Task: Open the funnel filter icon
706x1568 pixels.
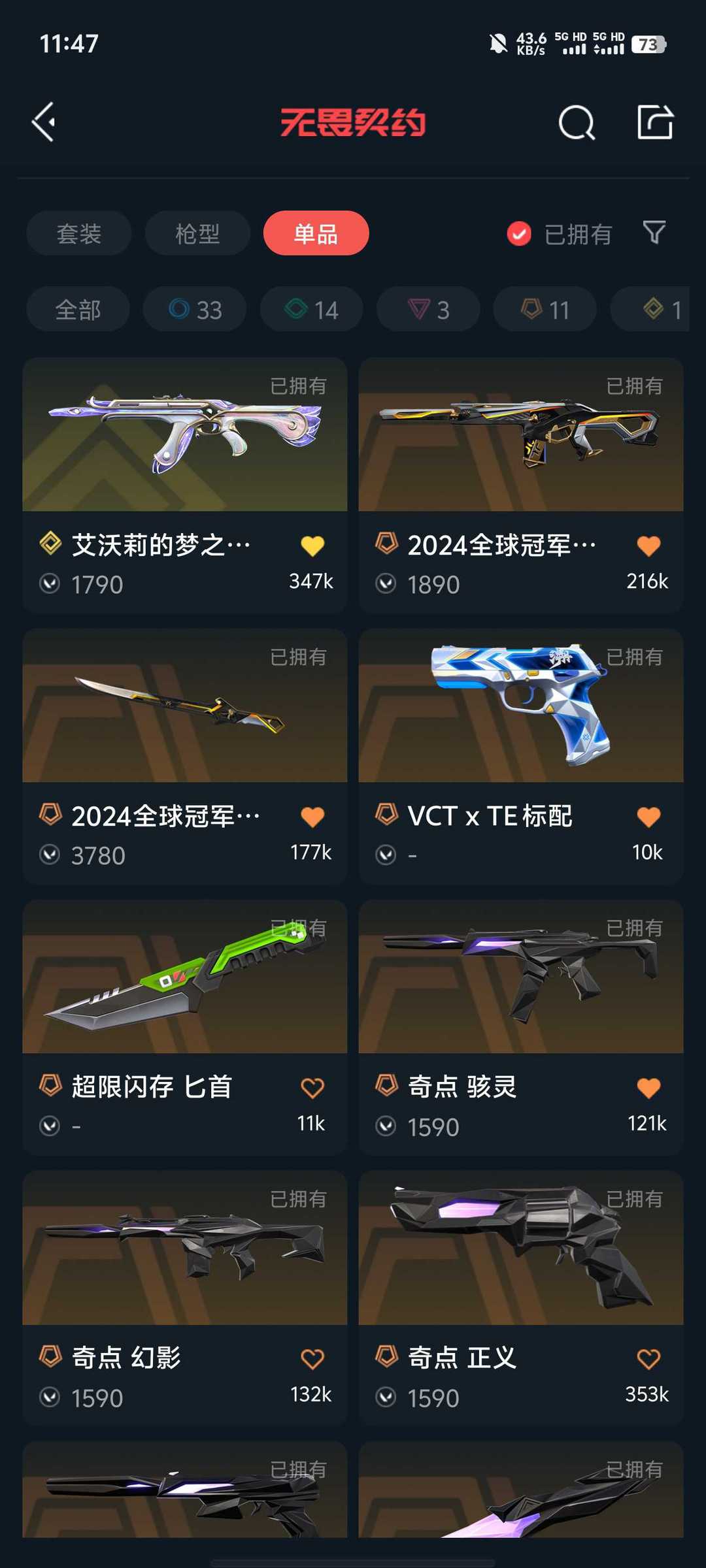Action: click(x=654, y=233)
